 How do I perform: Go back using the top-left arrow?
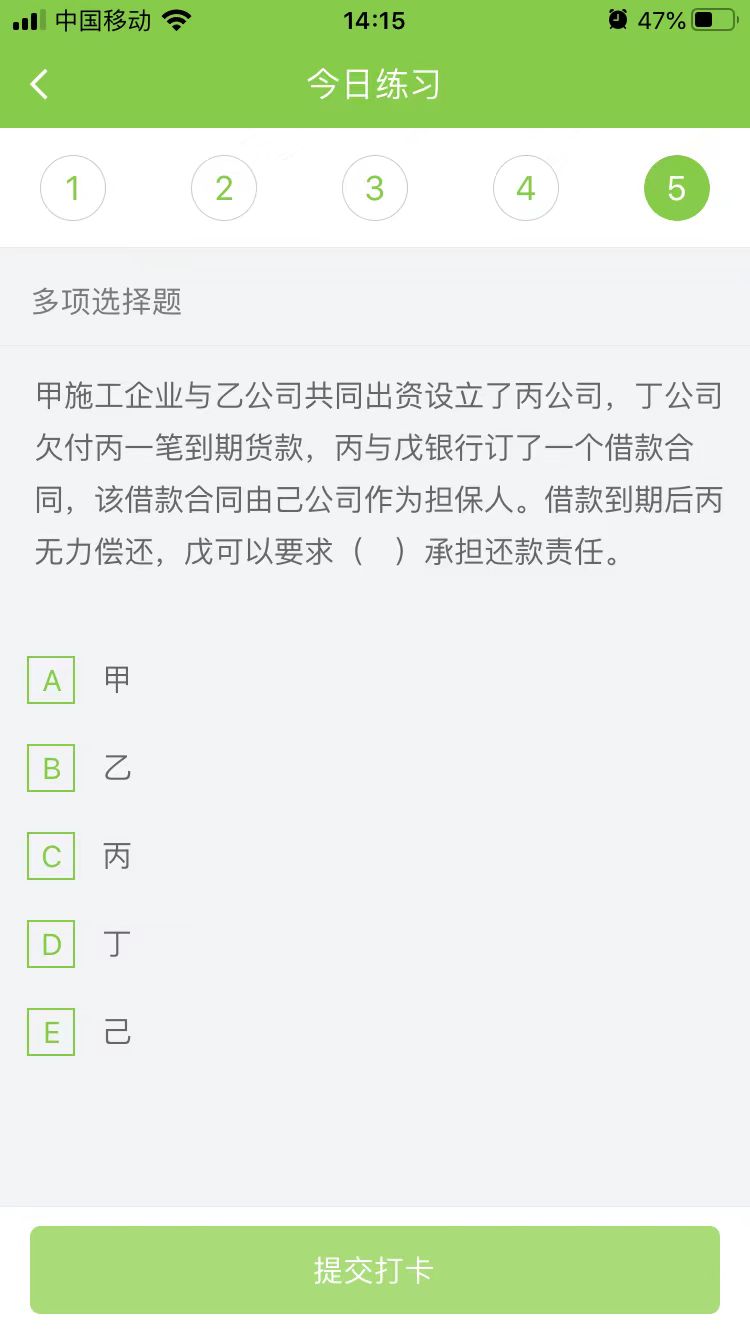(x=40, y=85)
